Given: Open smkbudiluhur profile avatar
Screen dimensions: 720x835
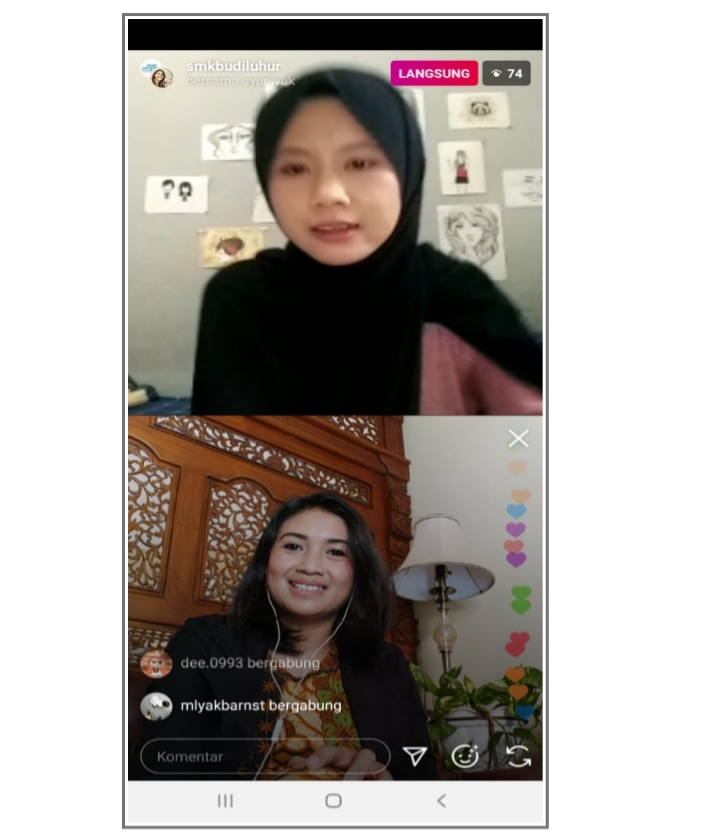Looking at the screenshot, I should pyautogui.click(x=159, y=74).
